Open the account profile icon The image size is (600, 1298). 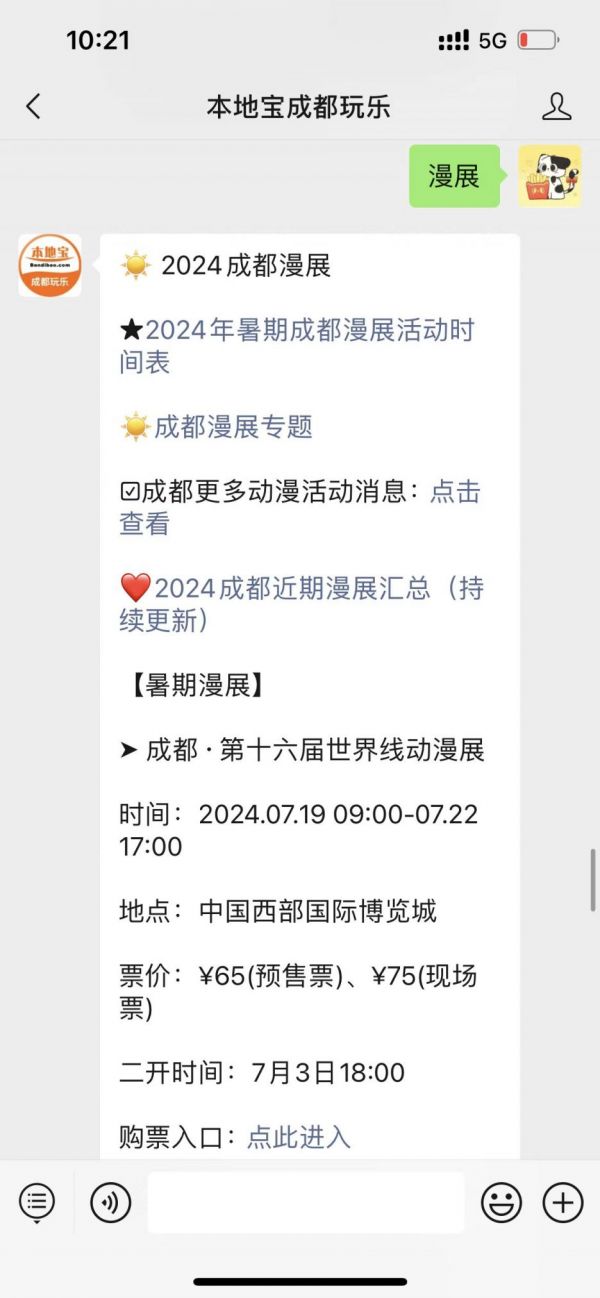tap(556, 107)
